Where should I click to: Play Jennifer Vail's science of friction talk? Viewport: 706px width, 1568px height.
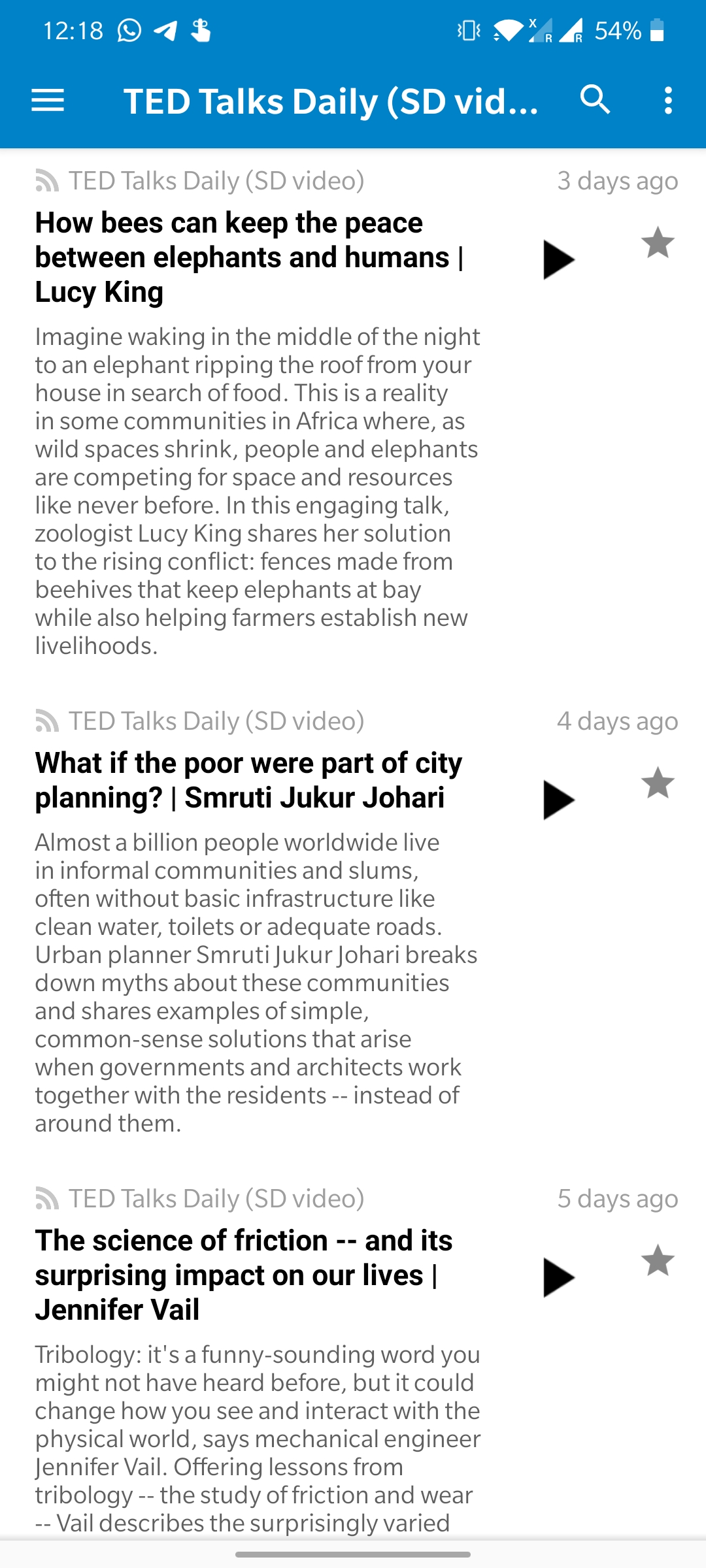[558, 1277]
